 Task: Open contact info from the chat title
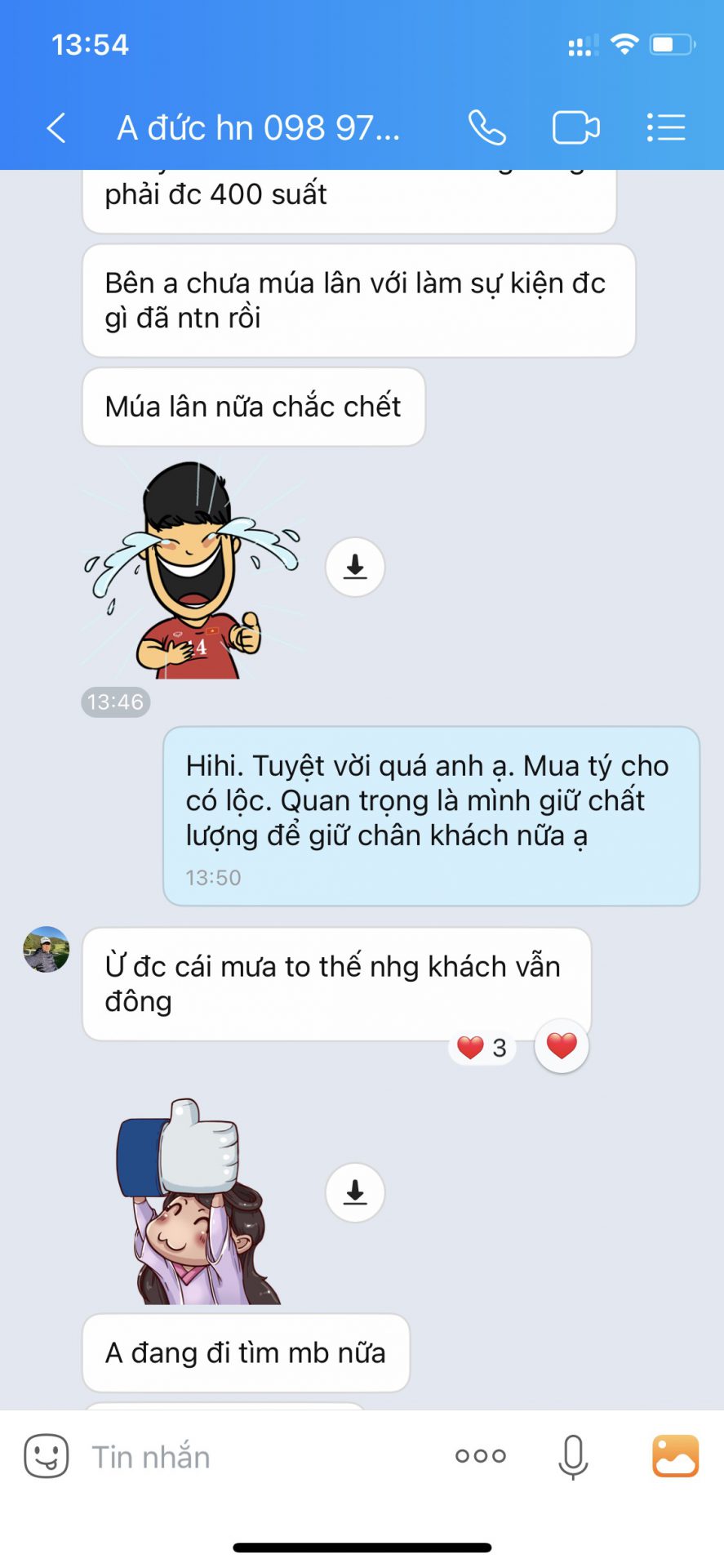tap(259, 128)
